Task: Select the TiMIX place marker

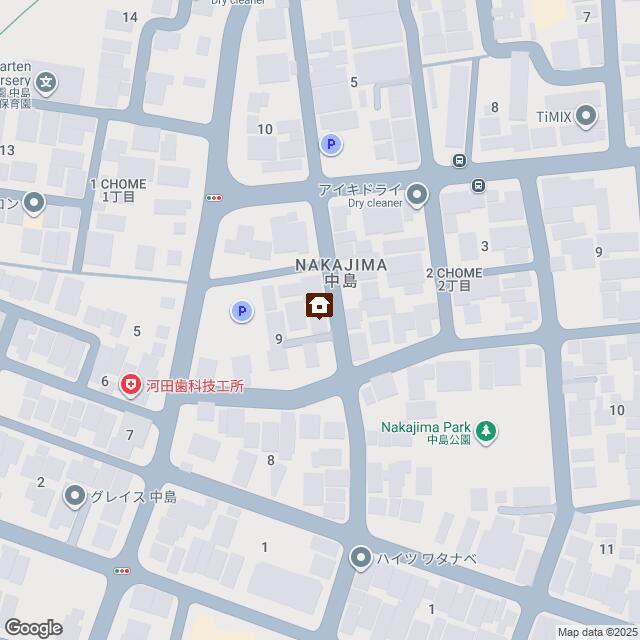Action: (x=587, y=117)
